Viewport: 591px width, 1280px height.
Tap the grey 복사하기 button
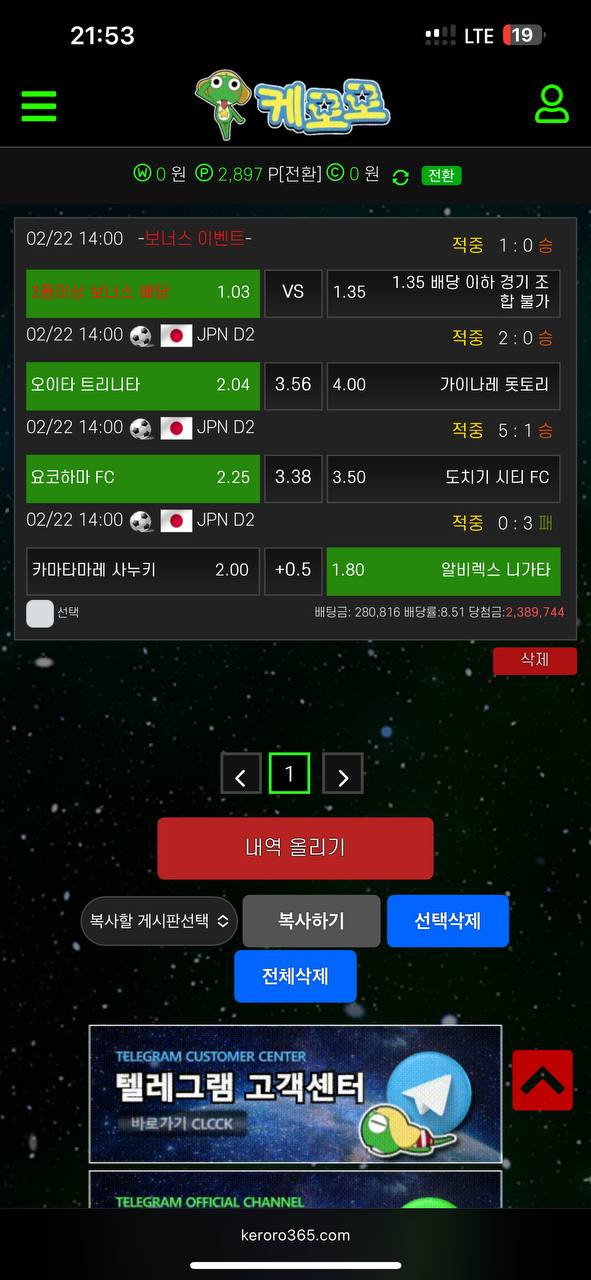tap(311, 921)
